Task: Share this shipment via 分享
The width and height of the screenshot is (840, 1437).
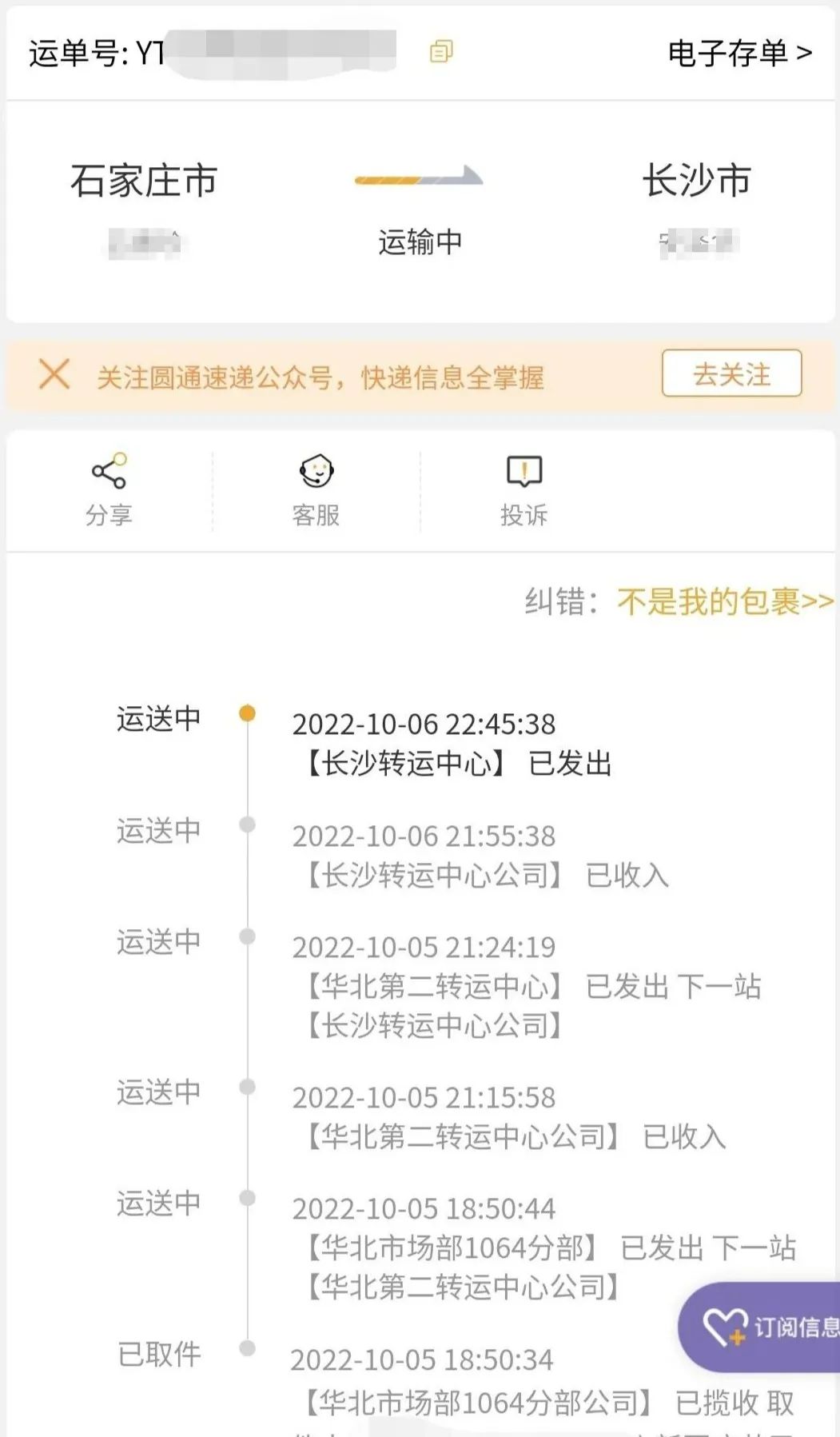Action: [109, 489]
